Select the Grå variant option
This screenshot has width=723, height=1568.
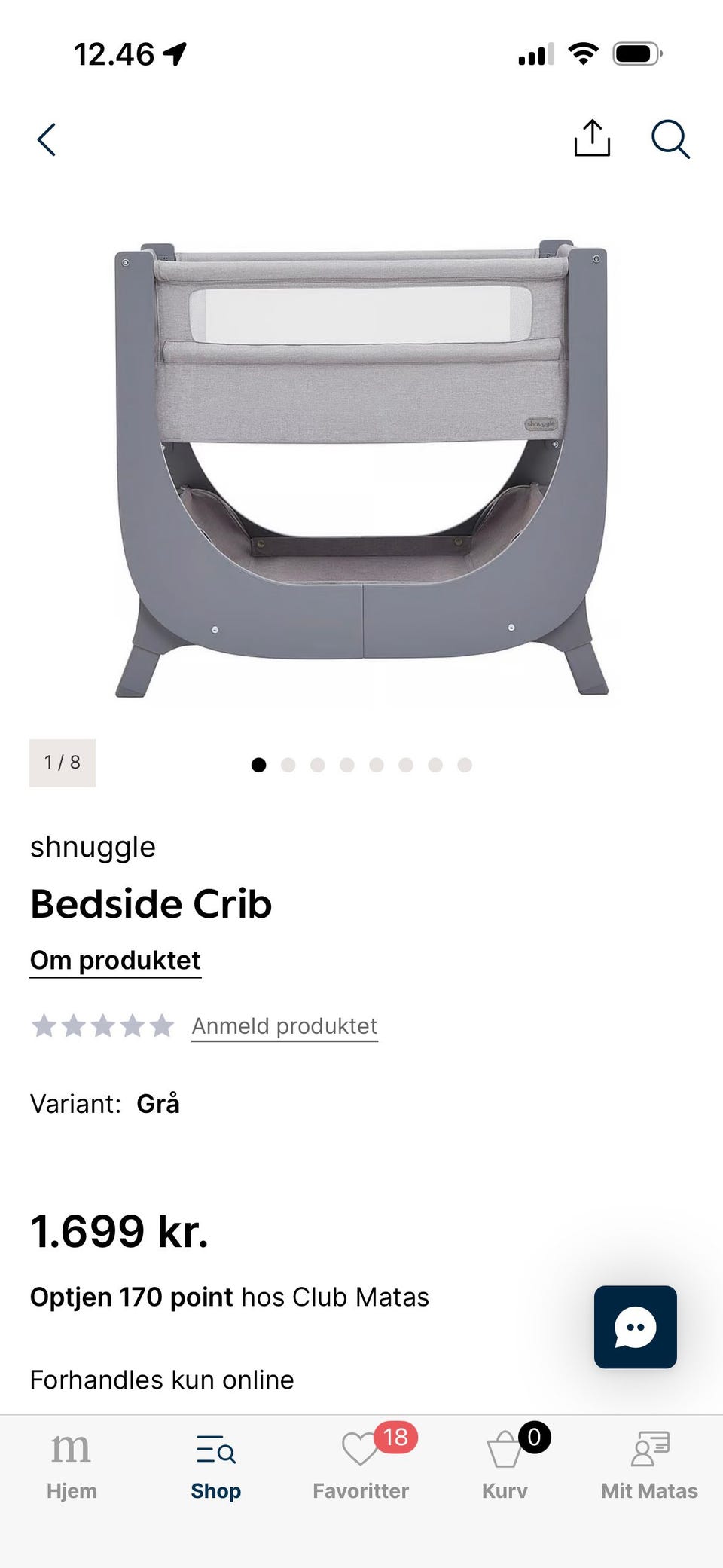tap(160, 1104)
